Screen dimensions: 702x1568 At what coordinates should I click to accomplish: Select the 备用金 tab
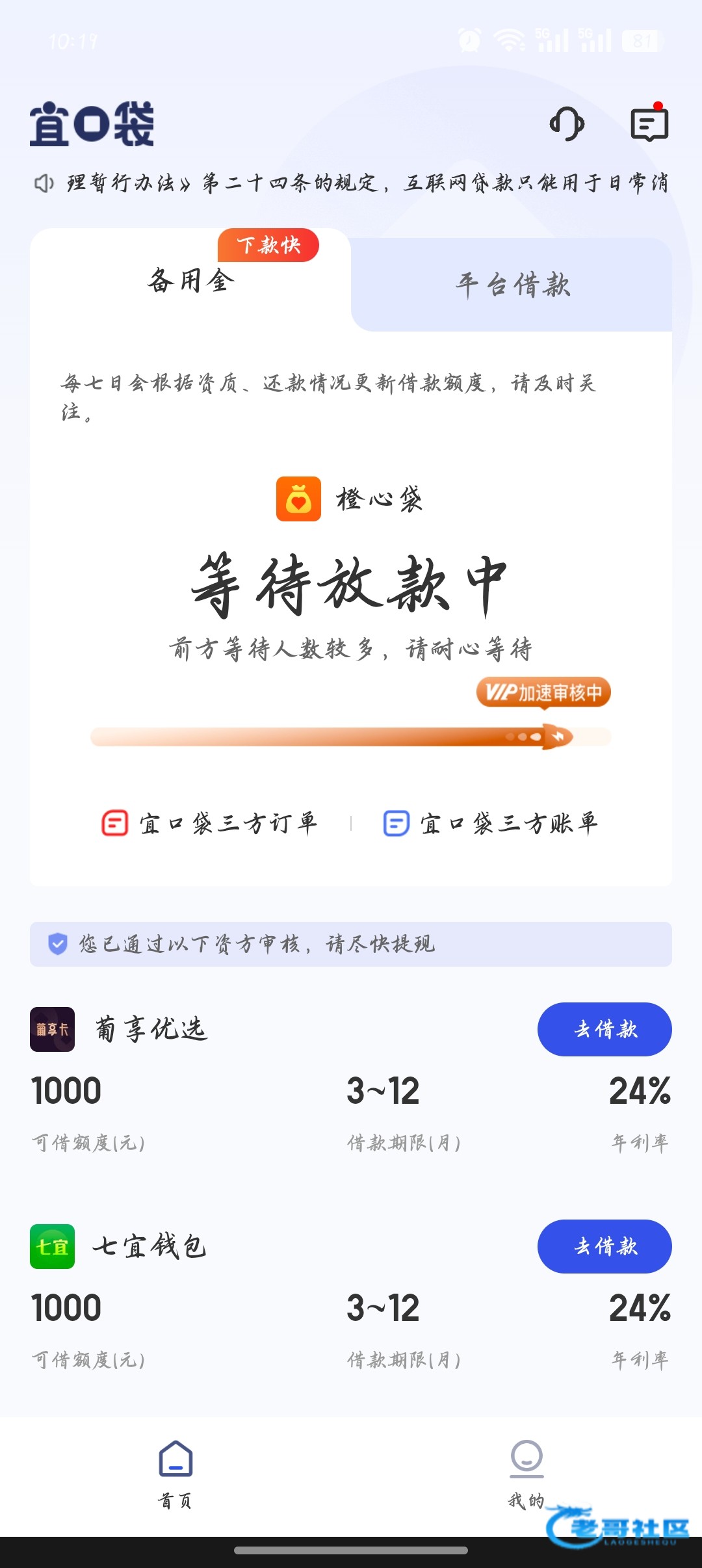(x=190, y=281)
